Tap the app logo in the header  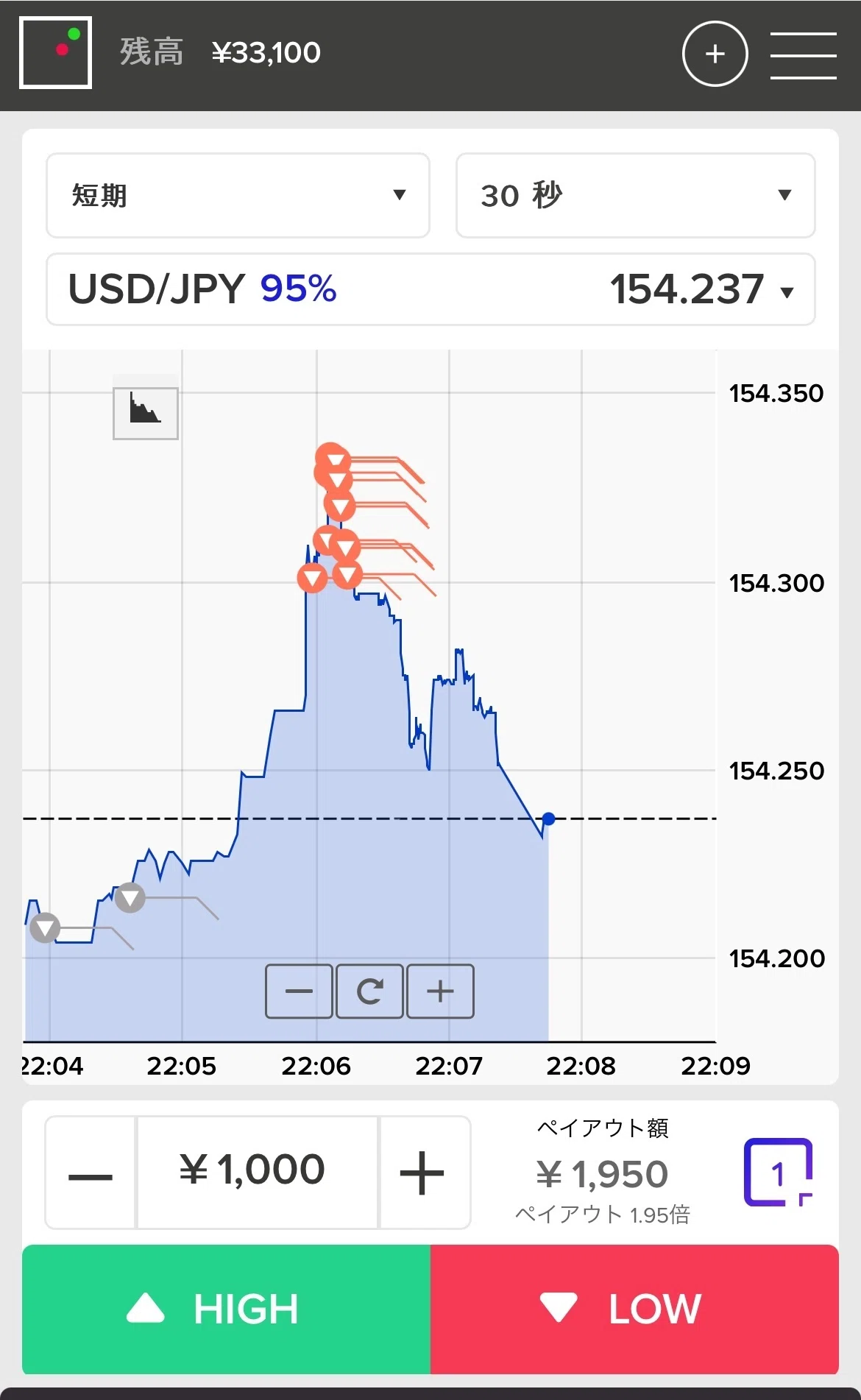tap(56, 52)
